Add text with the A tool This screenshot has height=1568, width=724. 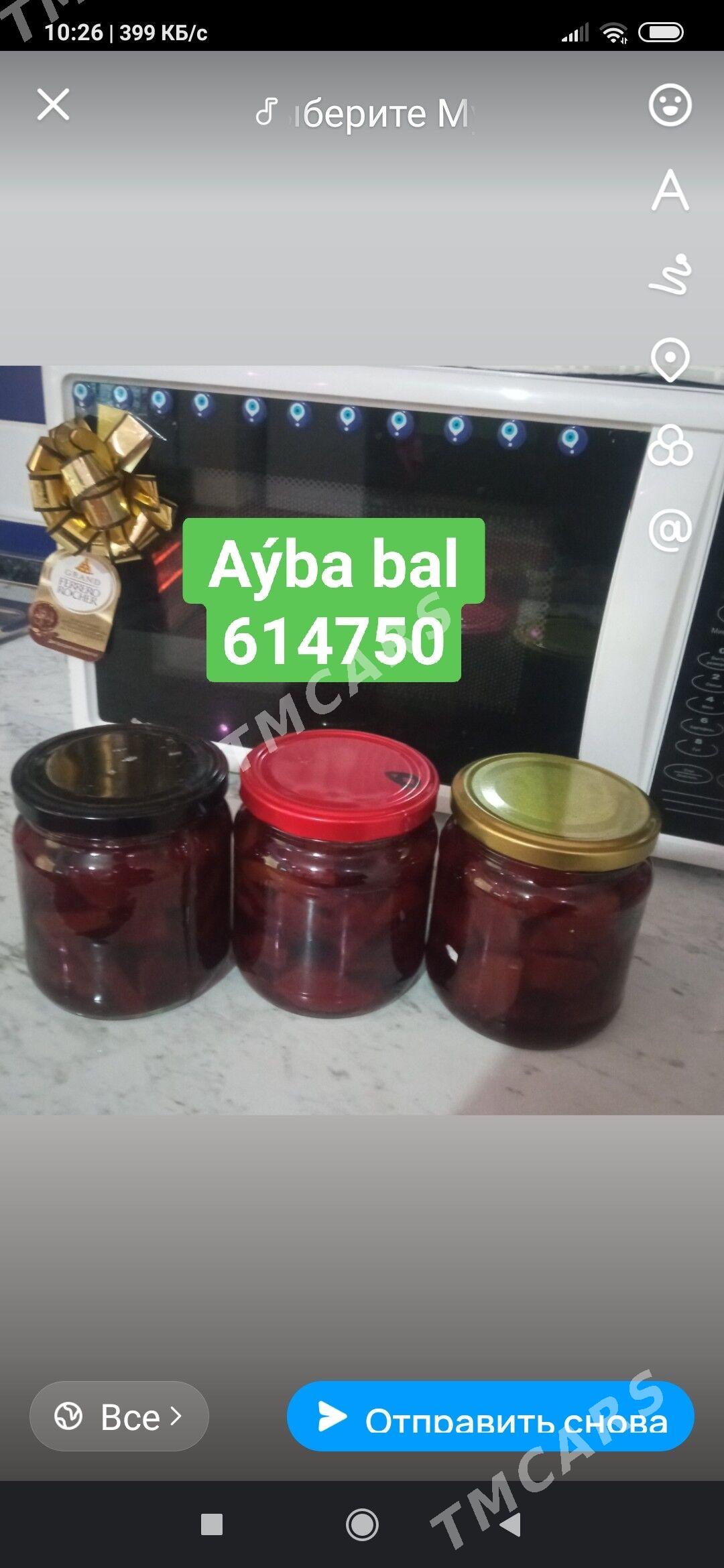(x=670, y=190)
